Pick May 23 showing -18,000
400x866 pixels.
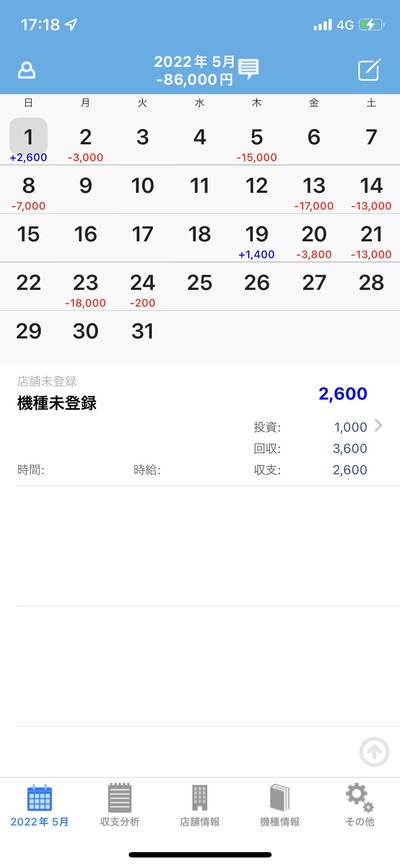[x=86, y=287]
